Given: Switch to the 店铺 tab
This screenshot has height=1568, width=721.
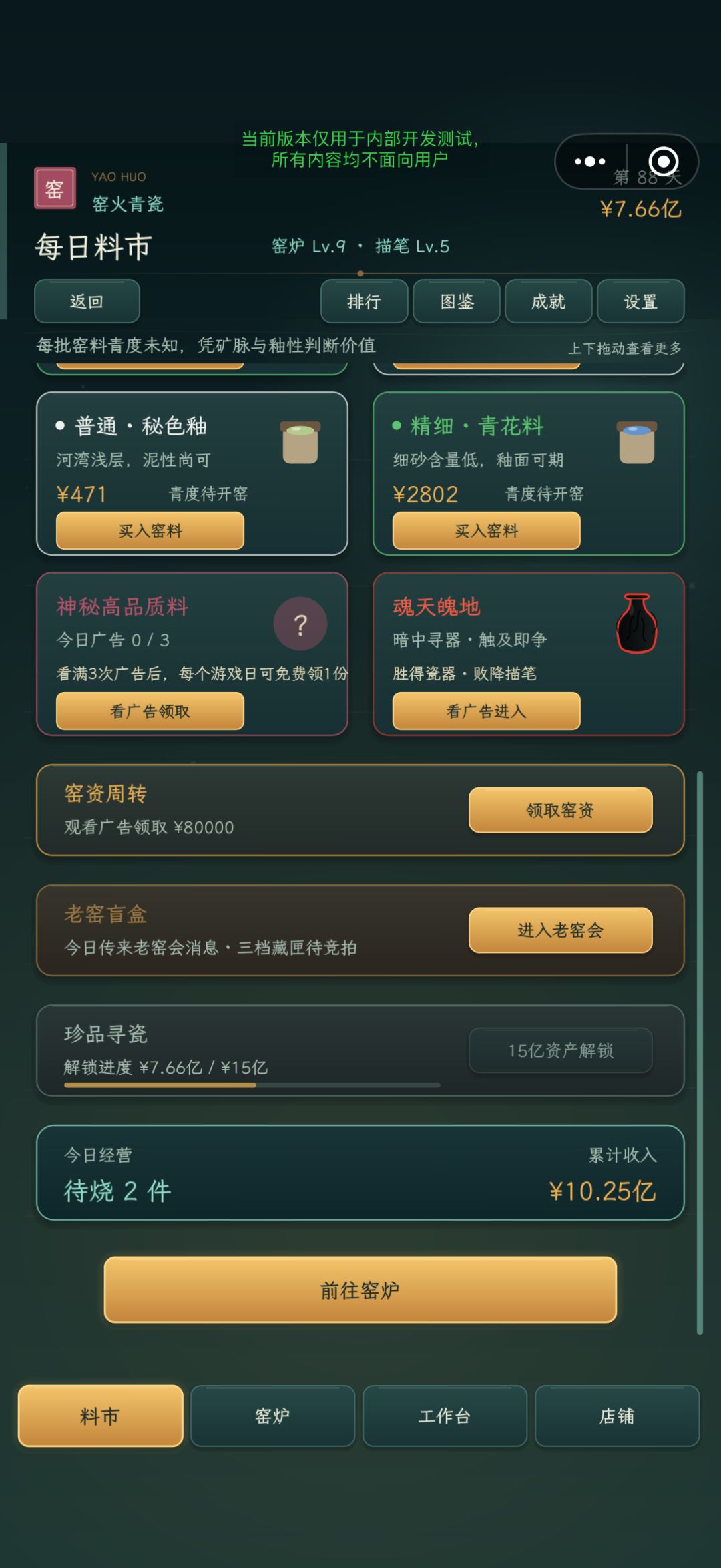Looking at the screenshot, I should click(617, 1416).
